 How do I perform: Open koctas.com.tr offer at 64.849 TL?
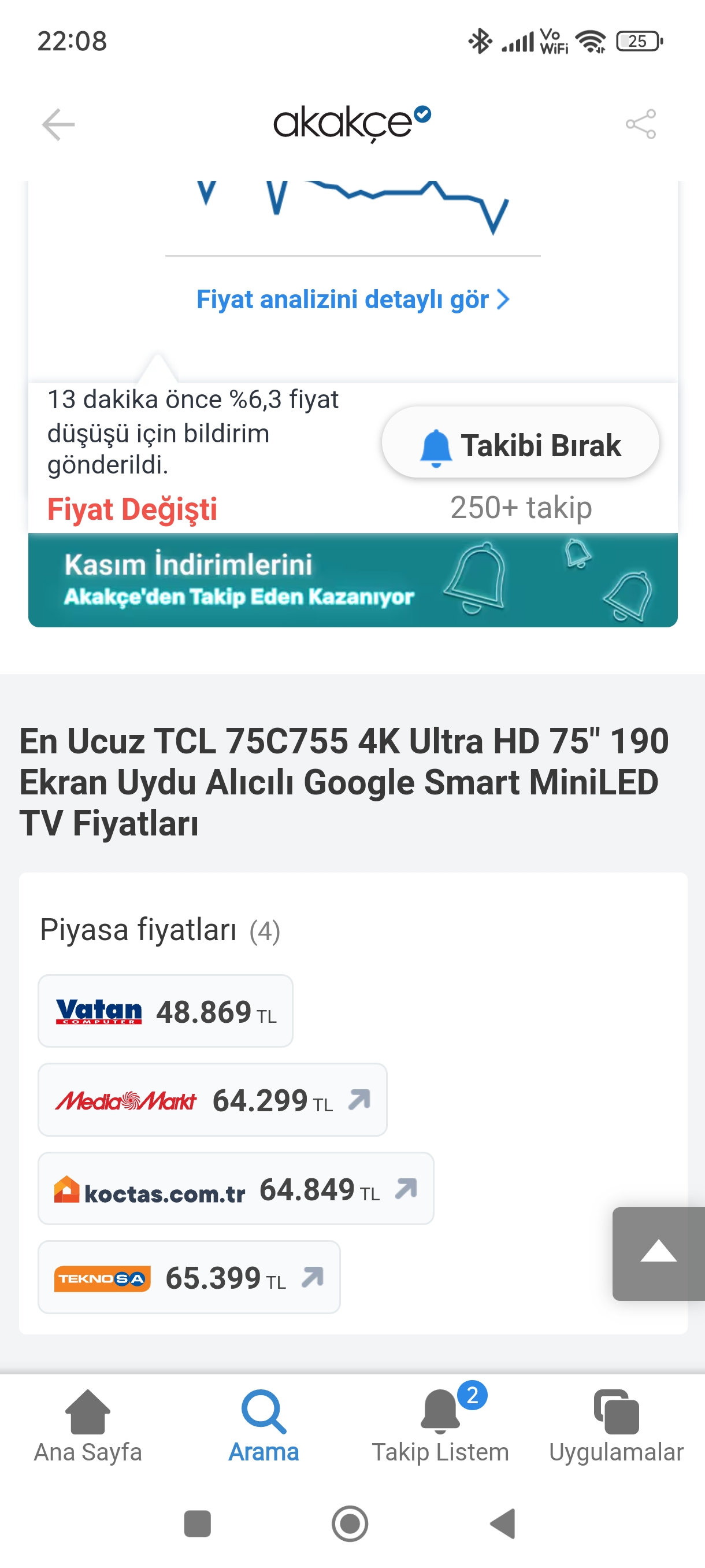[235, 1189]
